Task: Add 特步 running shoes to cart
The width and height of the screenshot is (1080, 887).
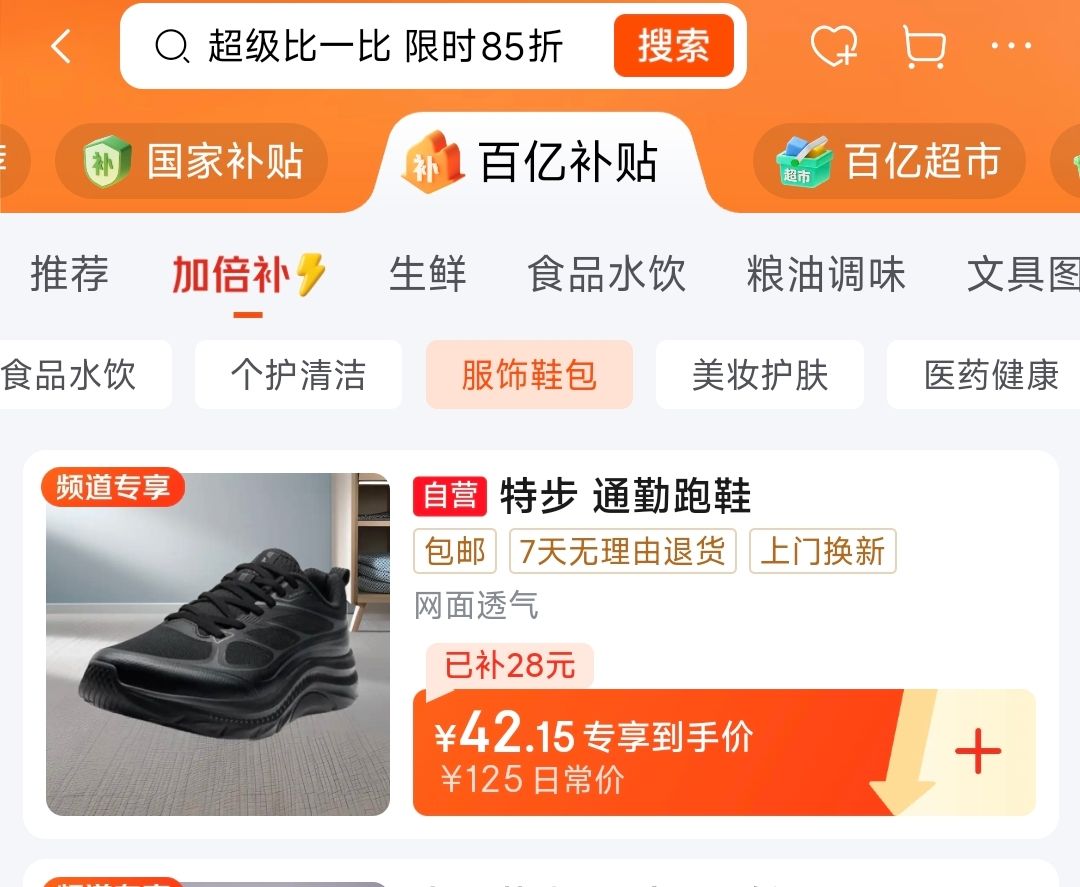Action: point(978,751)
